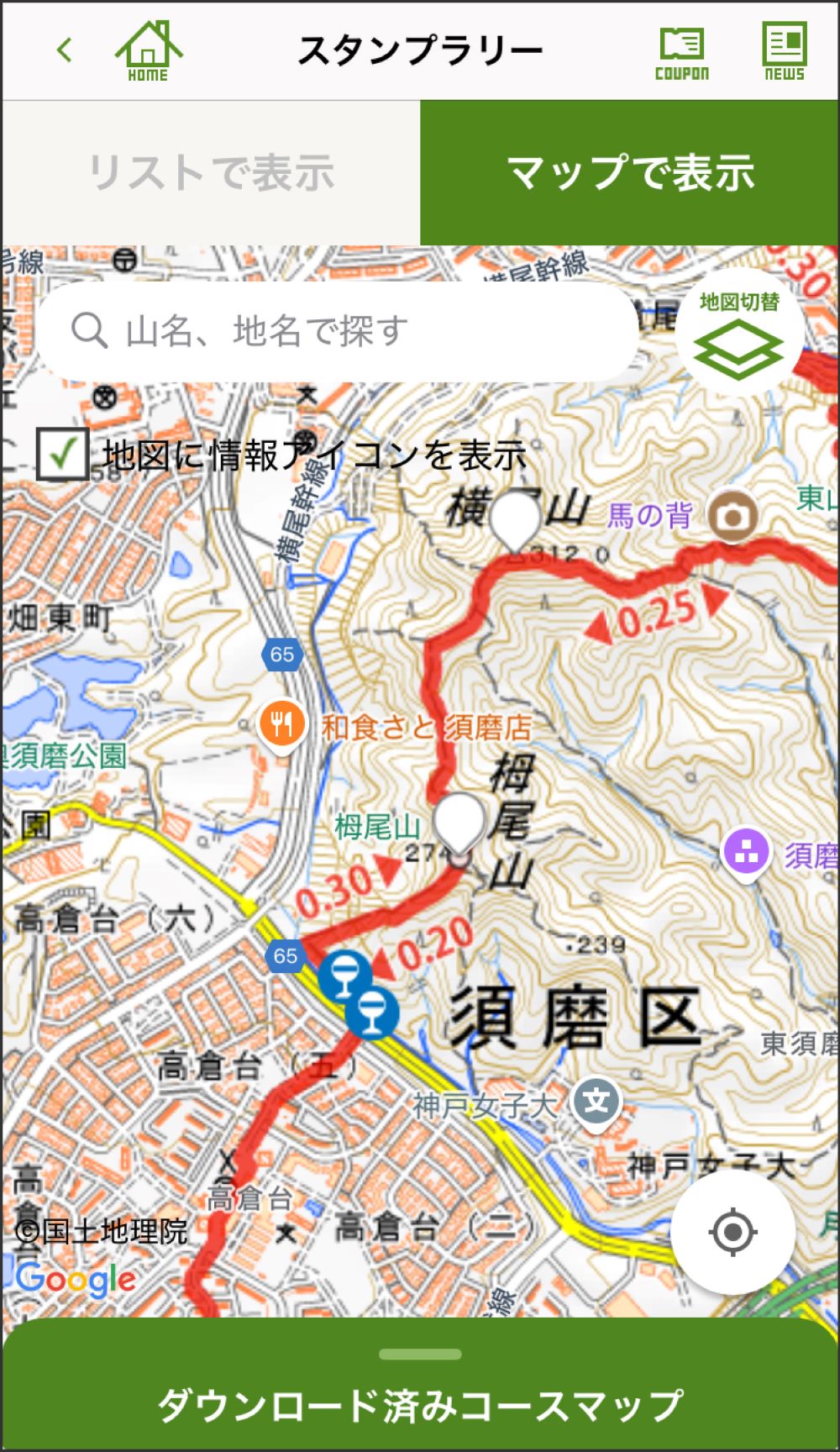The height and width of the screenshot is (1452, 840).
Task: Select the マップで表示 tab
Action: click(x=630, y=173)
